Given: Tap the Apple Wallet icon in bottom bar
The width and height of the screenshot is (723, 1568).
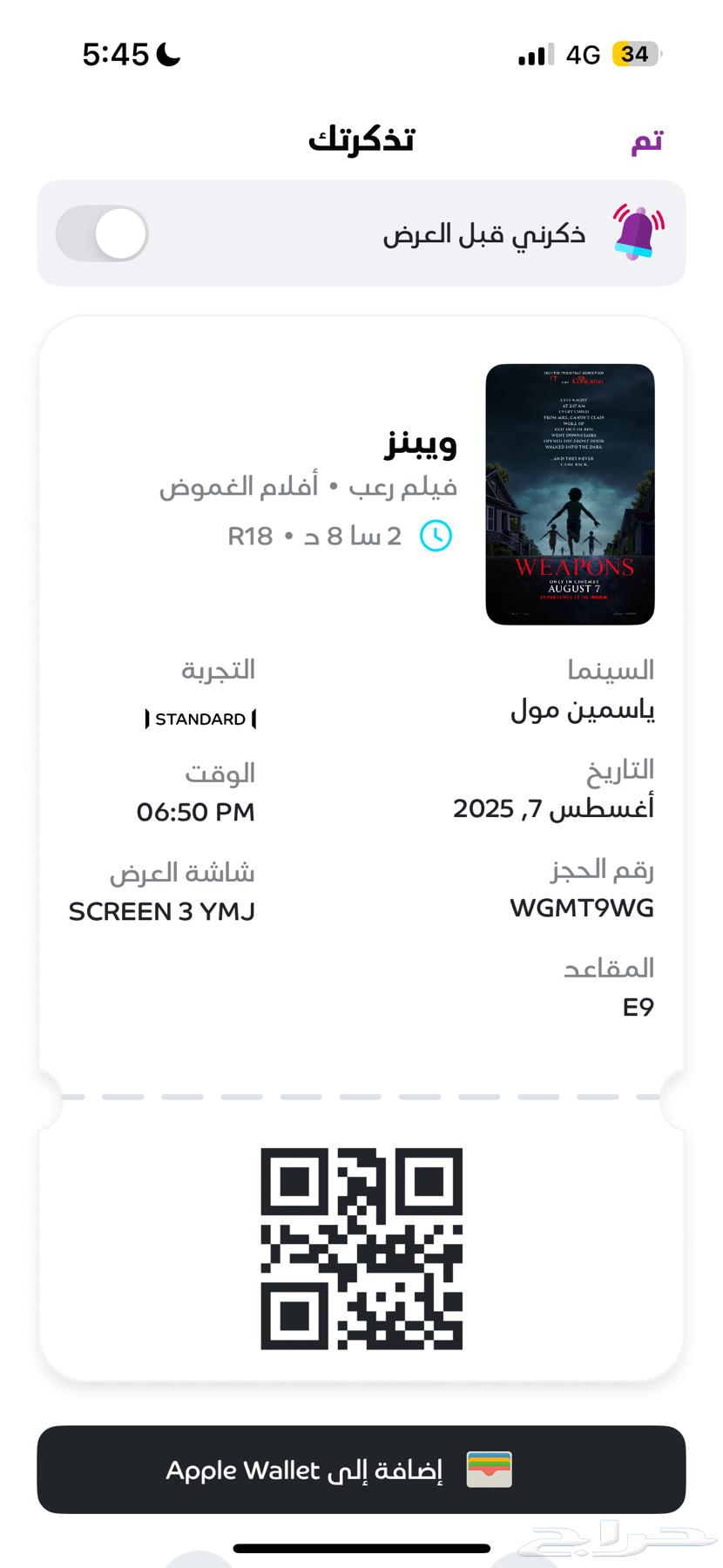Looking at the screenshot, I should coord(488,1470).
